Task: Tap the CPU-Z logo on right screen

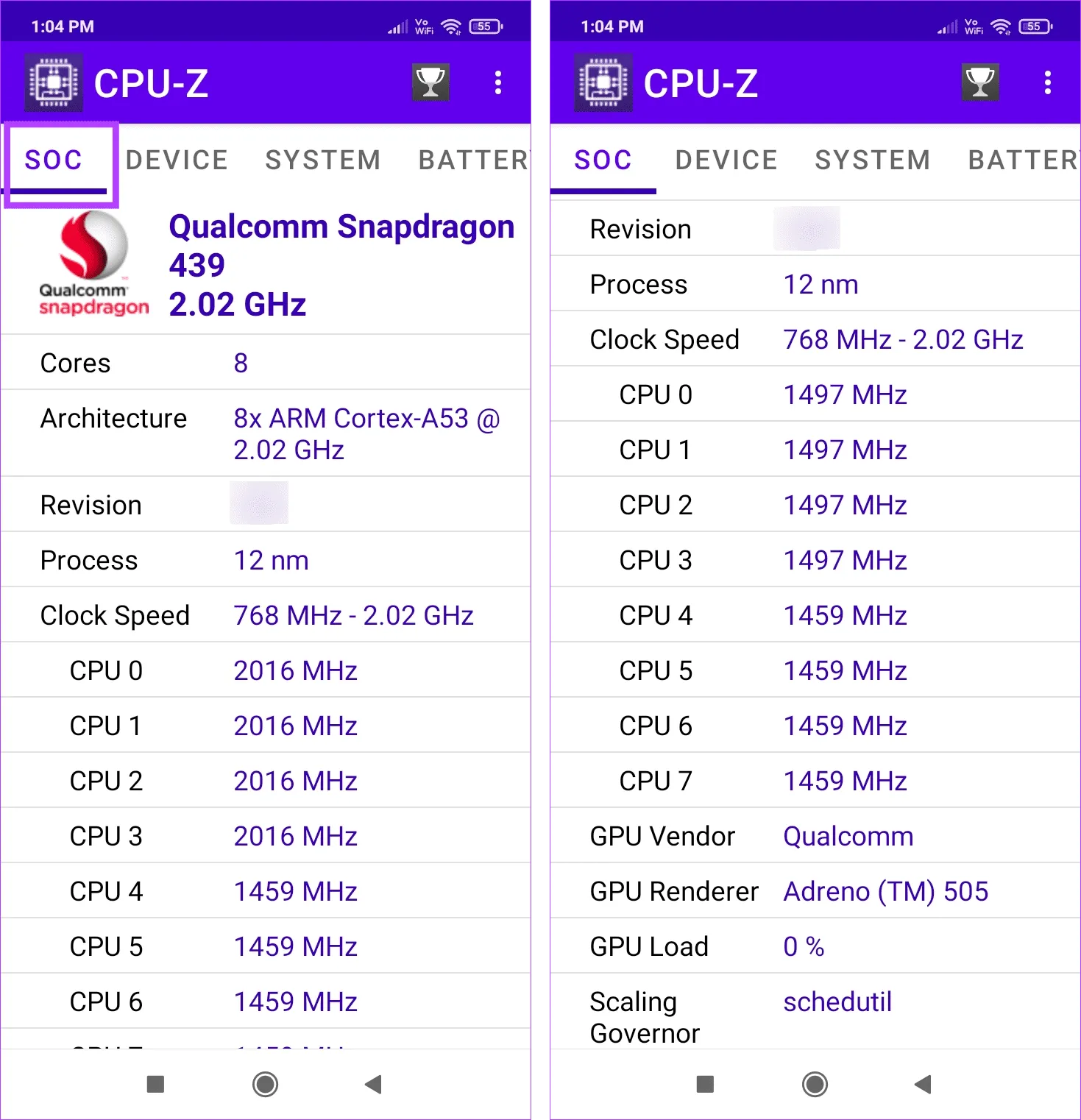Action: coord(602,82)
